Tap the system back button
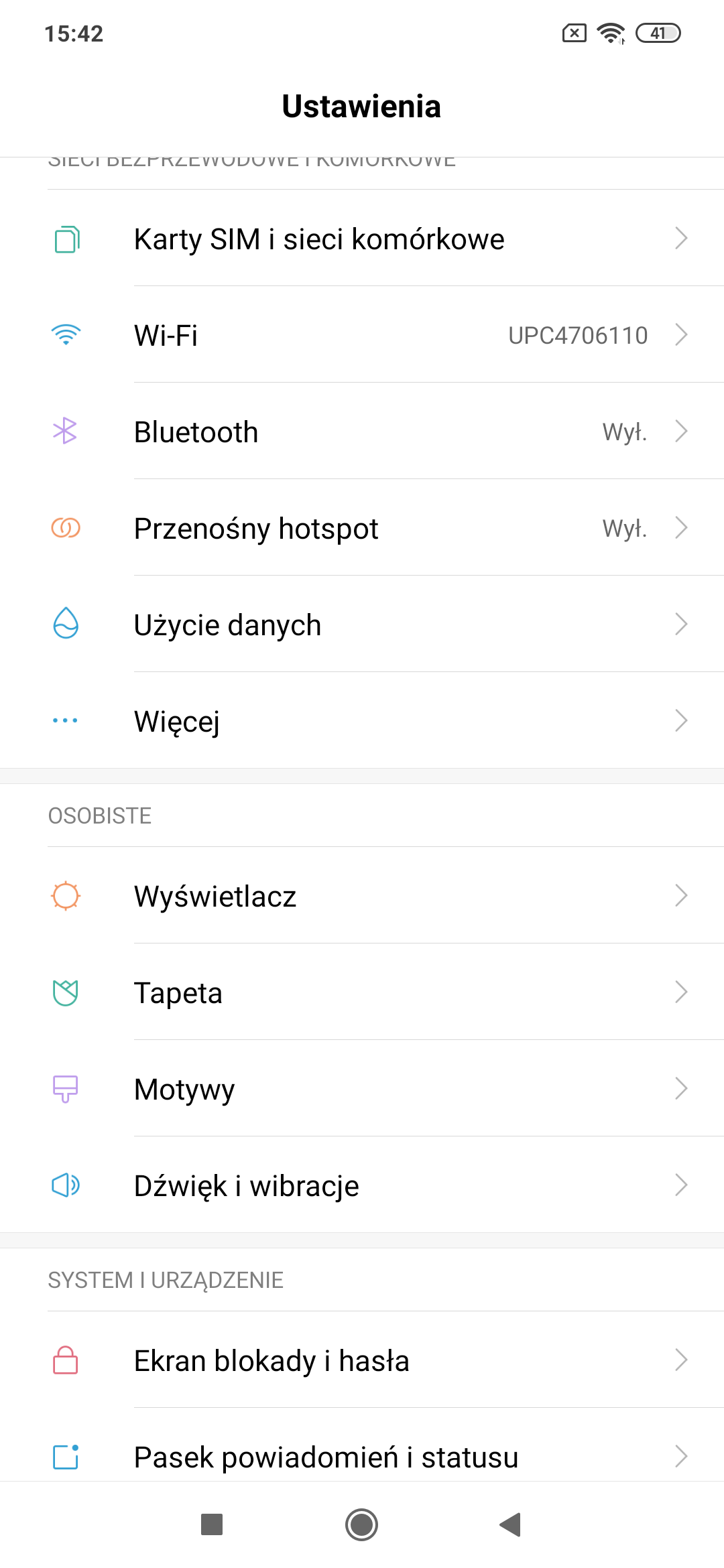Screen dimensions: 724x1568 click(511, 1524)
